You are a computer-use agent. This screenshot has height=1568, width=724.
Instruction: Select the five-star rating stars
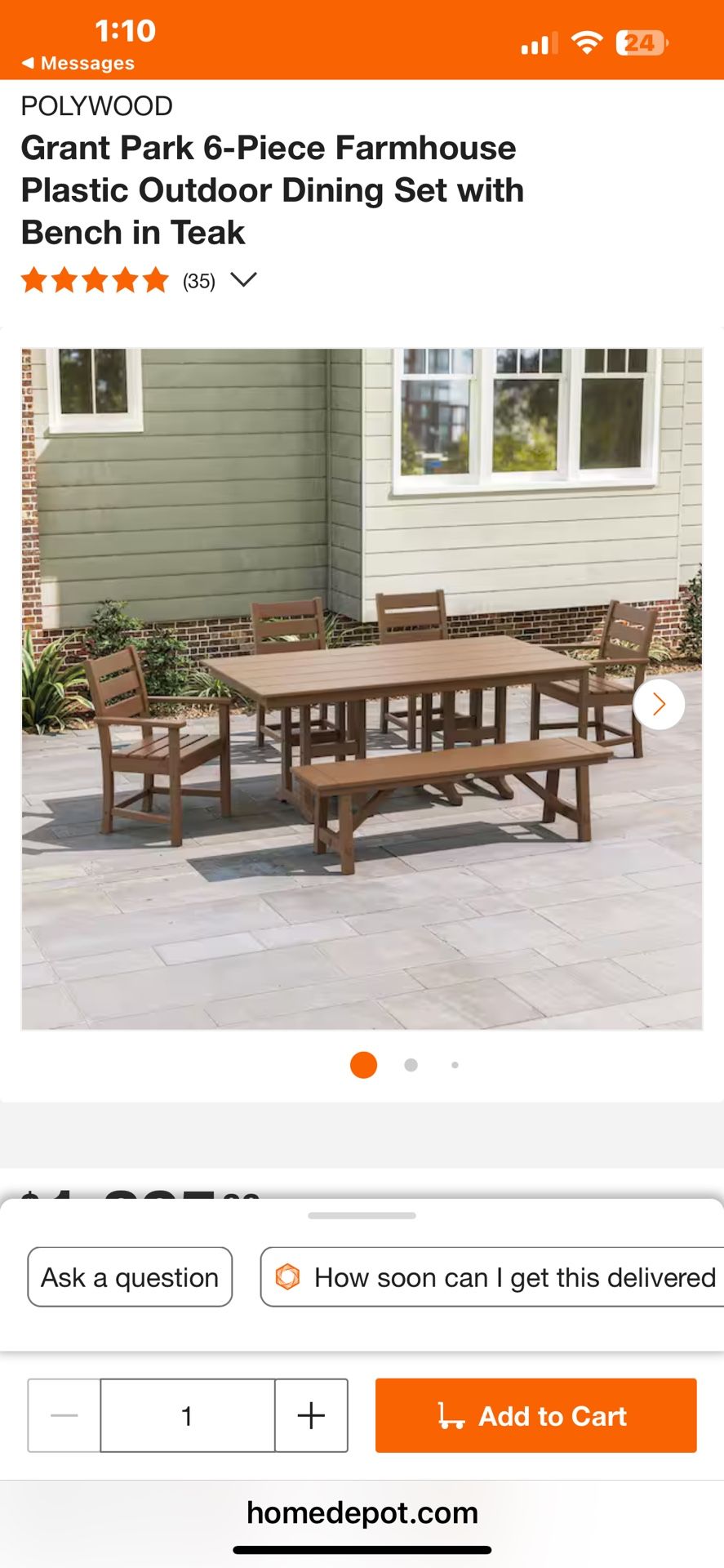94,280
